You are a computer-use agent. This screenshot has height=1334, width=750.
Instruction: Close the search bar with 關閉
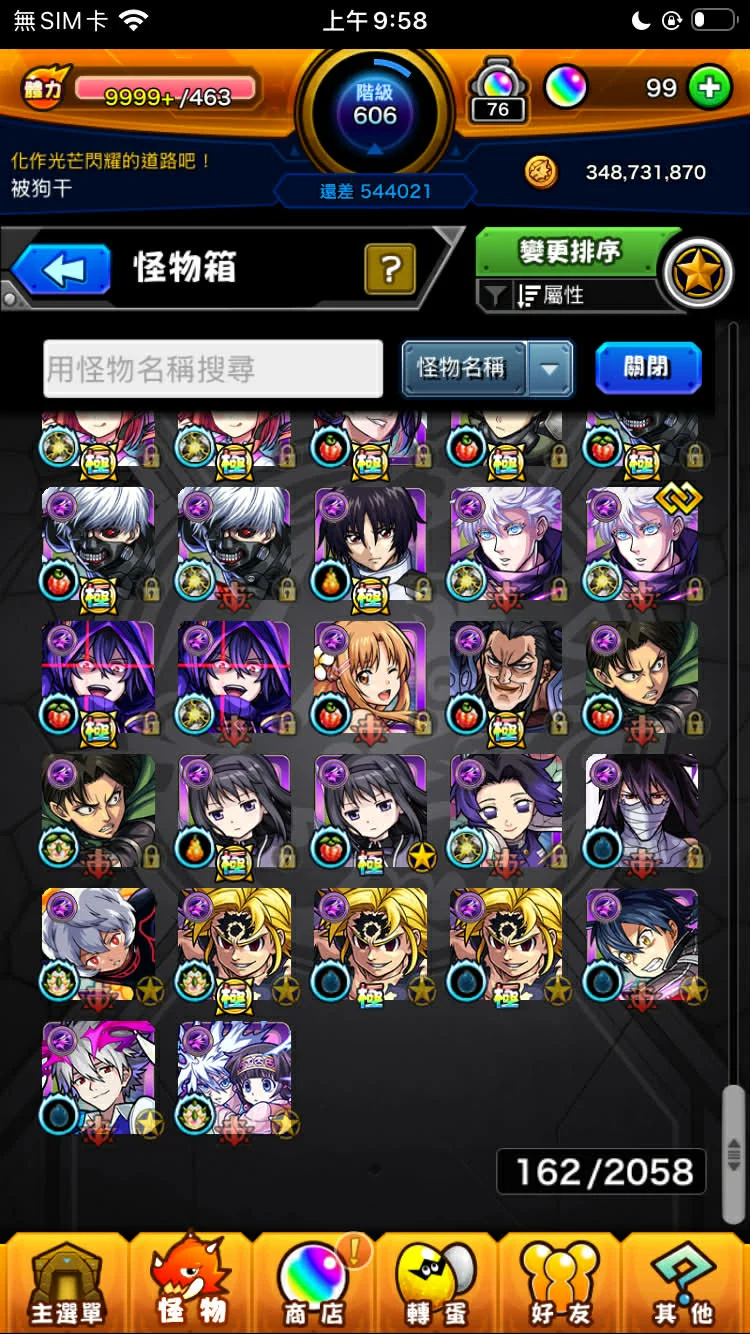click(647, 368)
